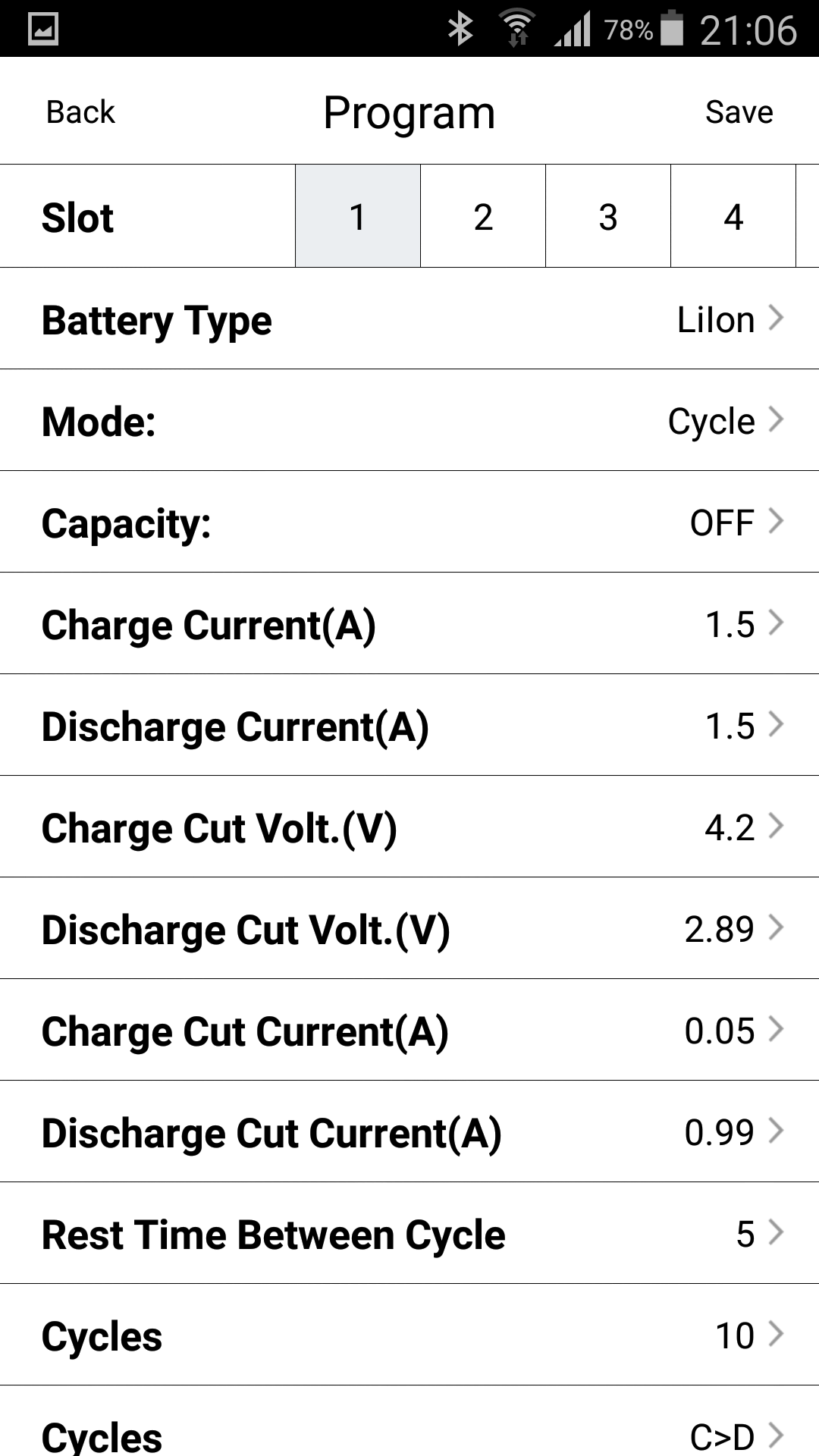Change the Mode from Cycle
Image resolution: width=819 pixels, height=1456 pixels.
(409, 420)
